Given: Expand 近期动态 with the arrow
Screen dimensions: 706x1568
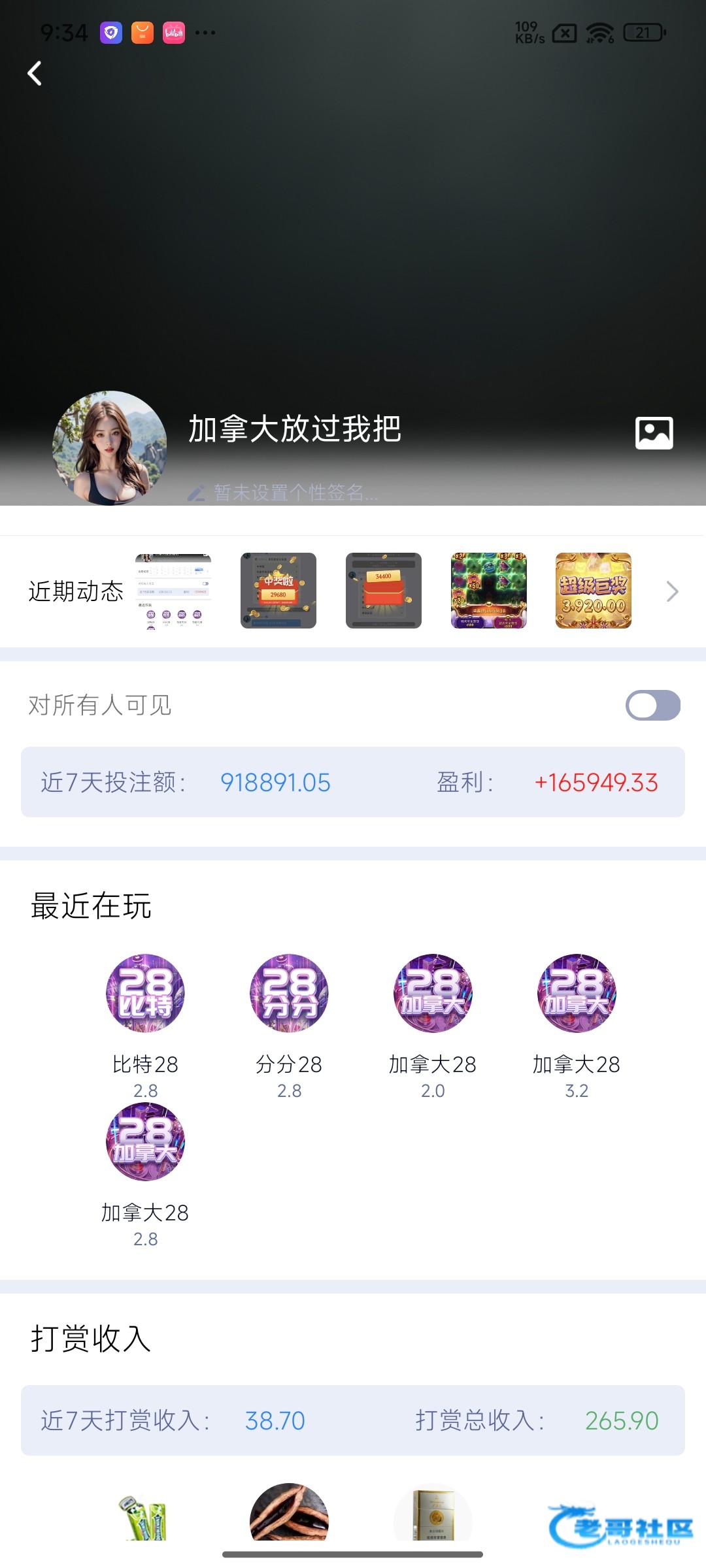Looking at the screenshot, I should point(672,591).
